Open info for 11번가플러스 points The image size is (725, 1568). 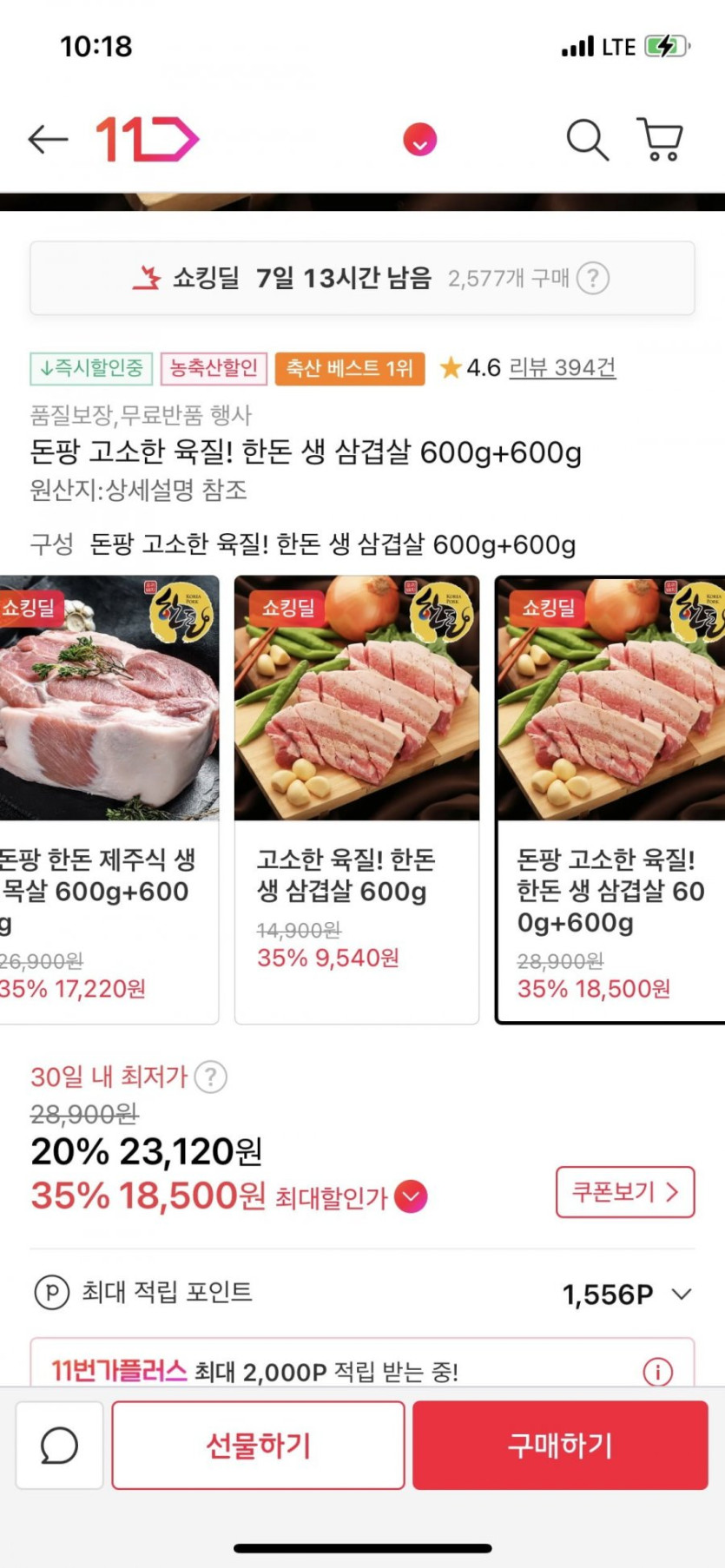[x=657, y=1372]
